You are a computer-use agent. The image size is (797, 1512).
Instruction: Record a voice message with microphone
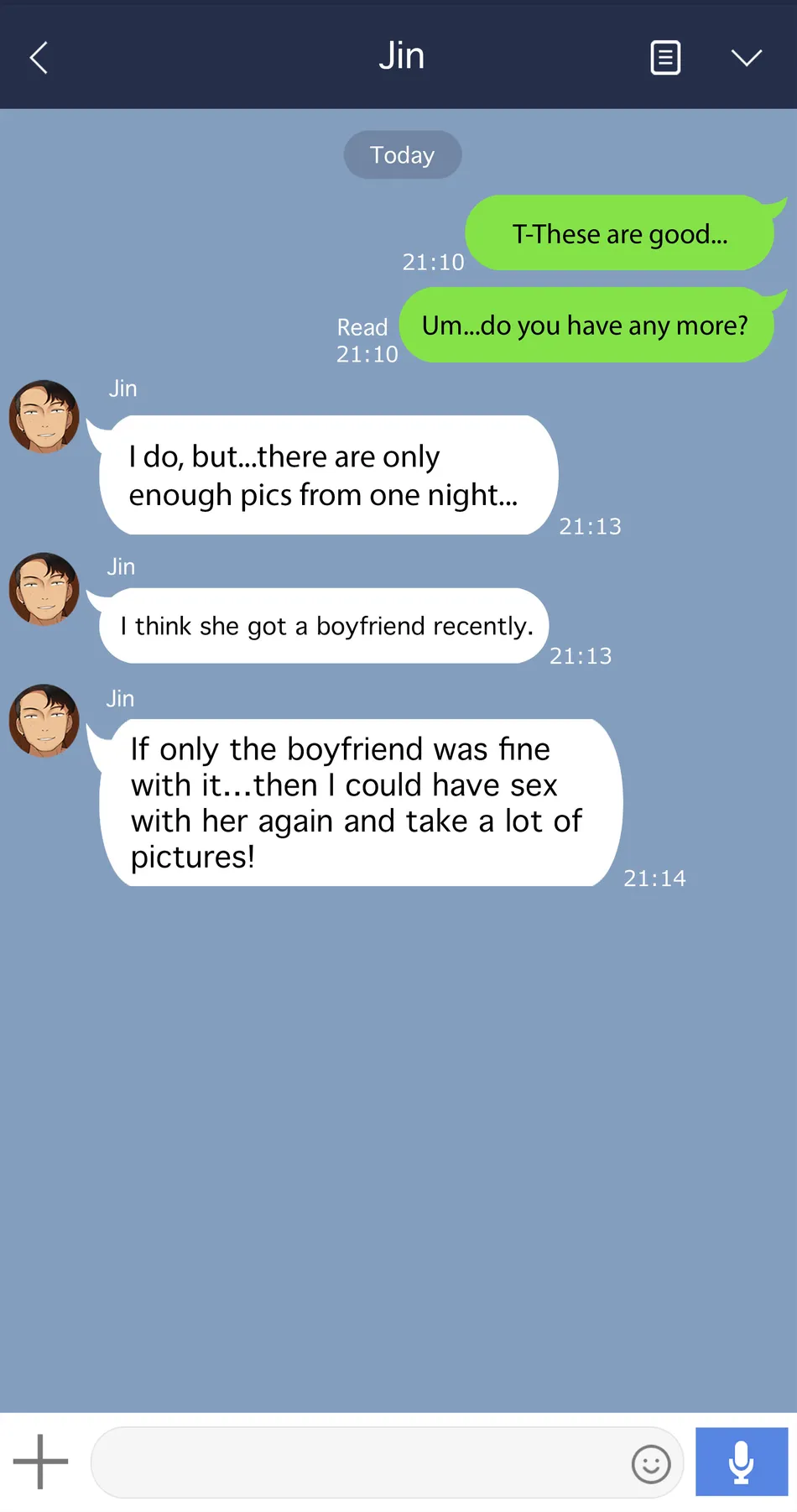[x=741, y=1462]
